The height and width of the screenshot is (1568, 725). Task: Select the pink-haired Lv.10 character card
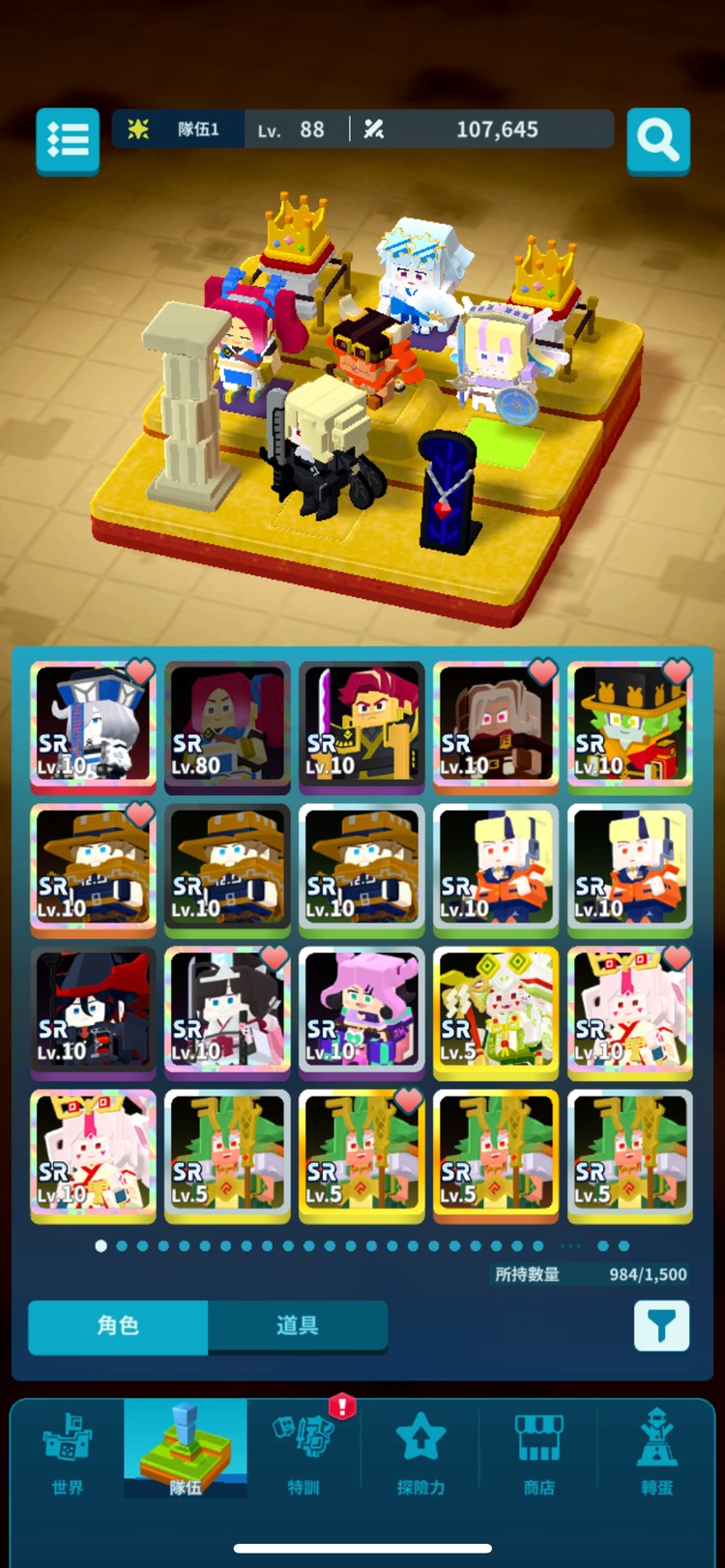362,1010
